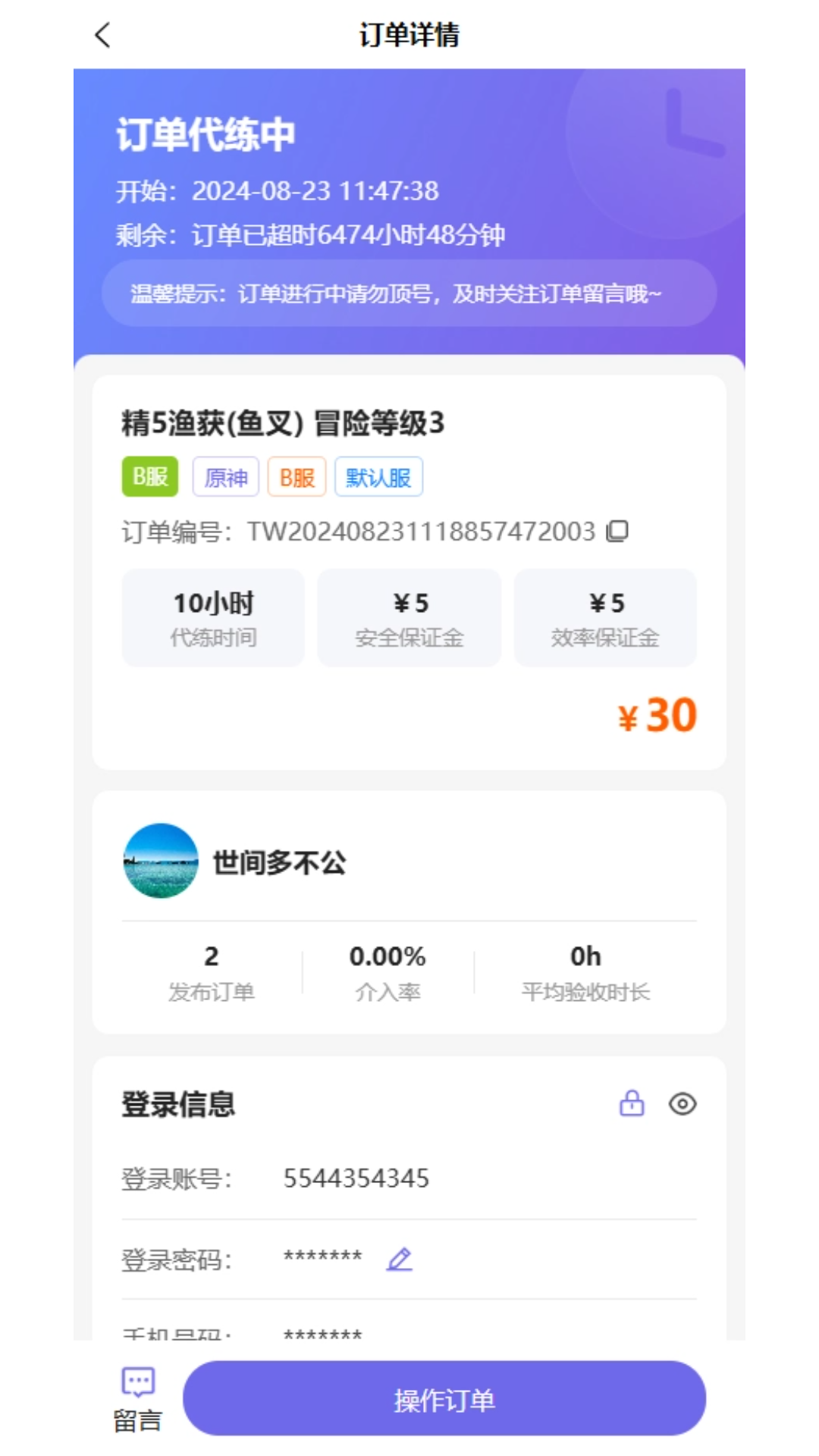Click the back arrow on 订单详情 page
Viewport: 819px width, 1456px height.
(x=103, y=35)
